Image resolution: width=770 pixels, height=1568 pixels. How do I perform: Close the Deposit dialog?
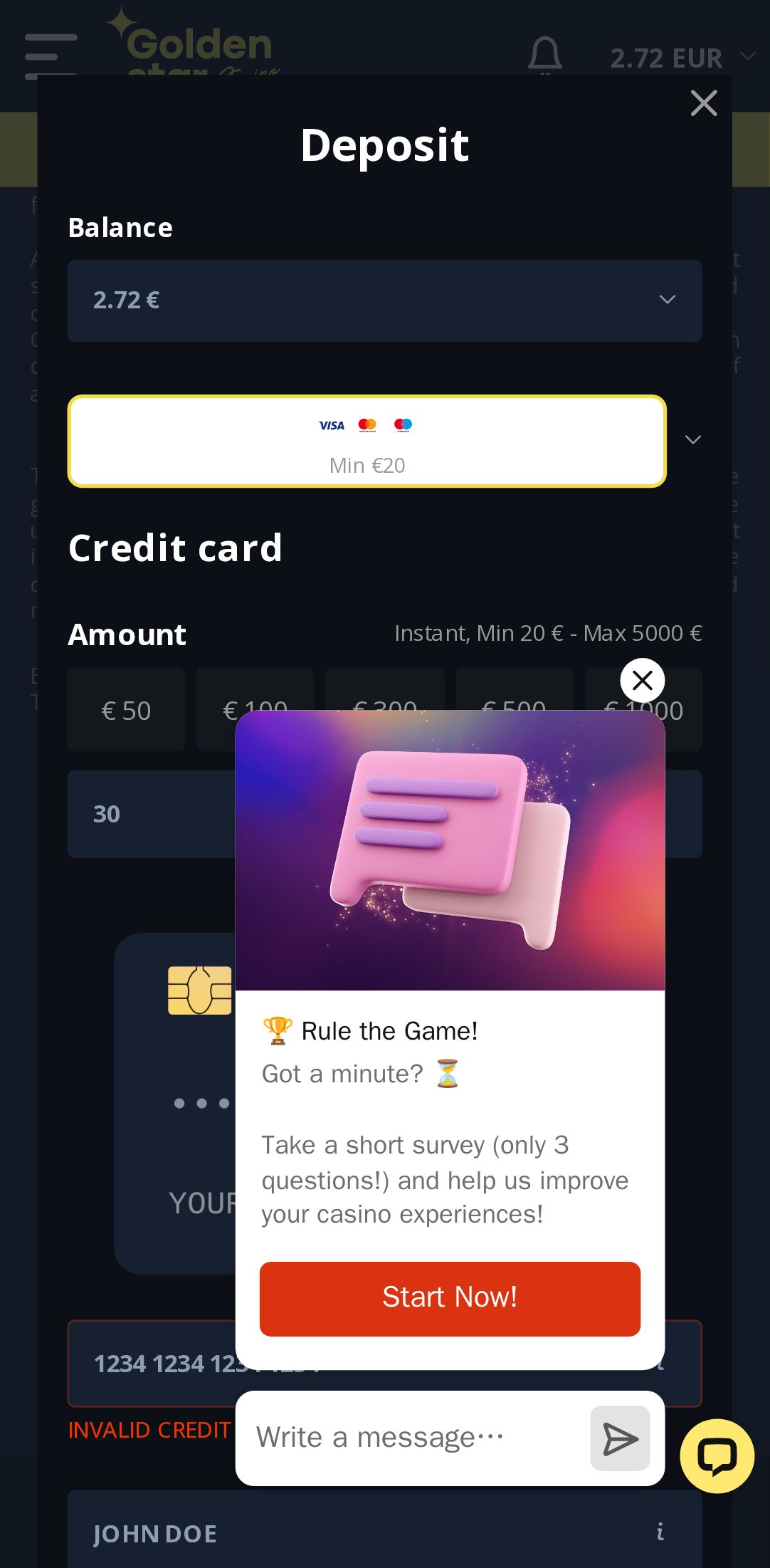coord(703,103)
